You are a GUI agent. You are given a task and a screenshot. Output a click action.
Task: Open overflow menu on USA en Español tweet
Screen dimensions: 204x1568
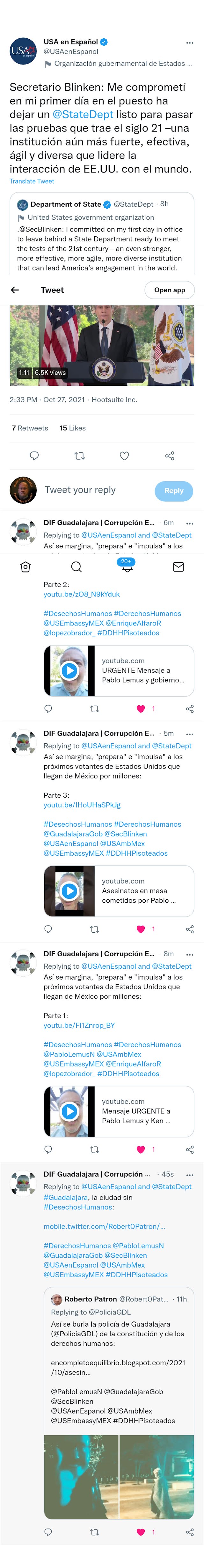(x=189, y=42)
